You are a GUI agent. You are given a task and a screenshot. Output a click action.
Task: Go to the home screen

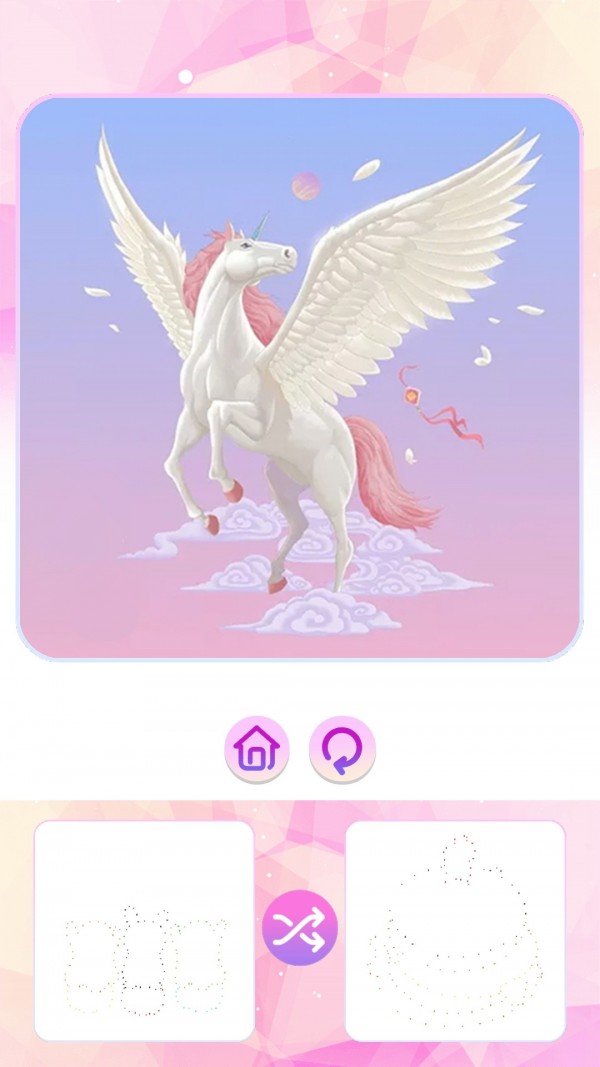point(257,748)
